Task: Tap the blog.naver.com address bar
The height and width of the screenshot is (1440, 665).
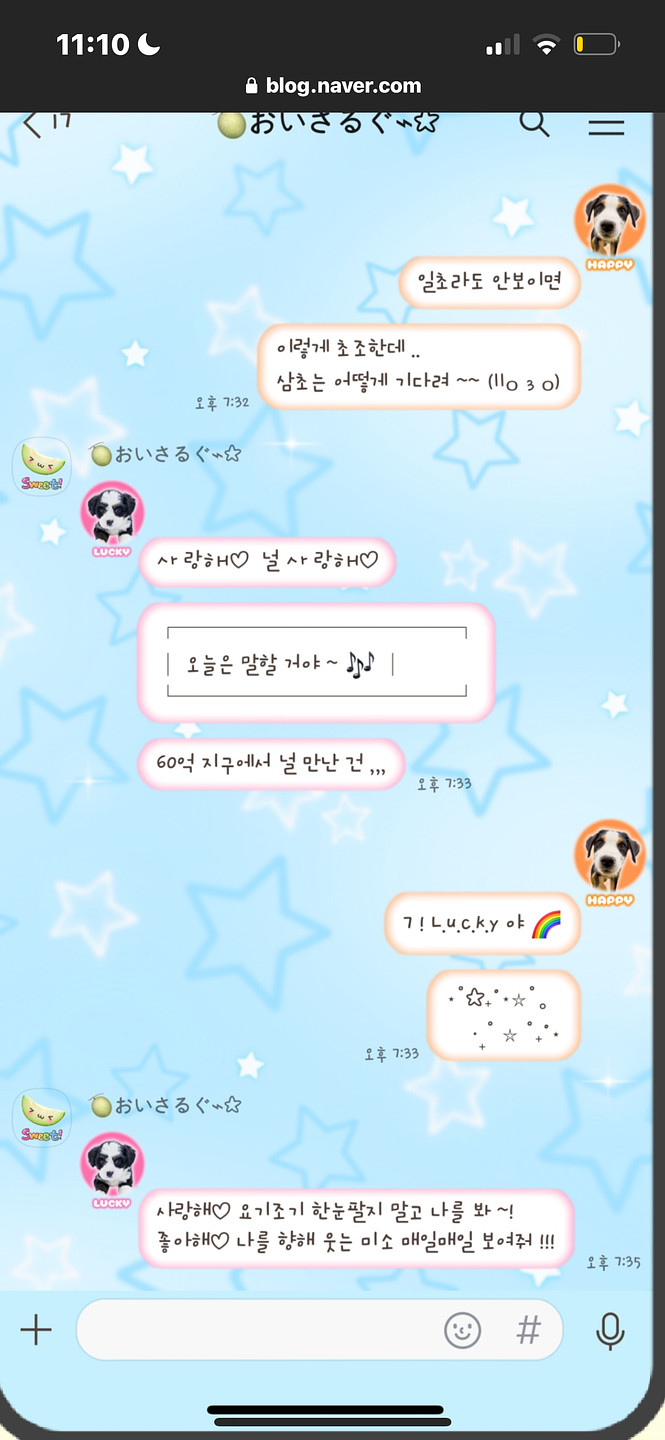Action: (x=333, y=86)
